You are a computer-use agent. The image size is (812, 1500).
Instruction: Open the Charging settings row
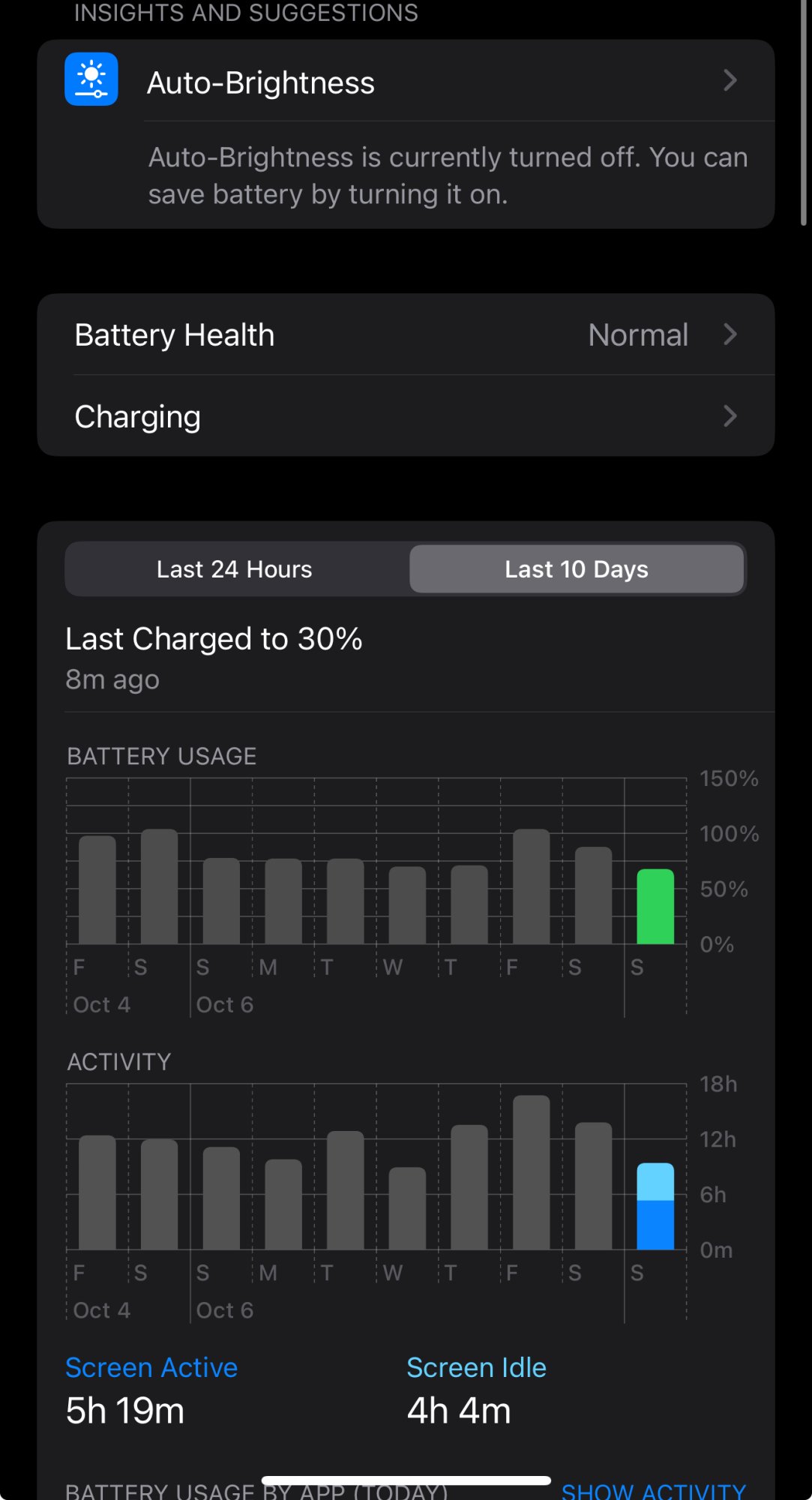pos(405,416)
